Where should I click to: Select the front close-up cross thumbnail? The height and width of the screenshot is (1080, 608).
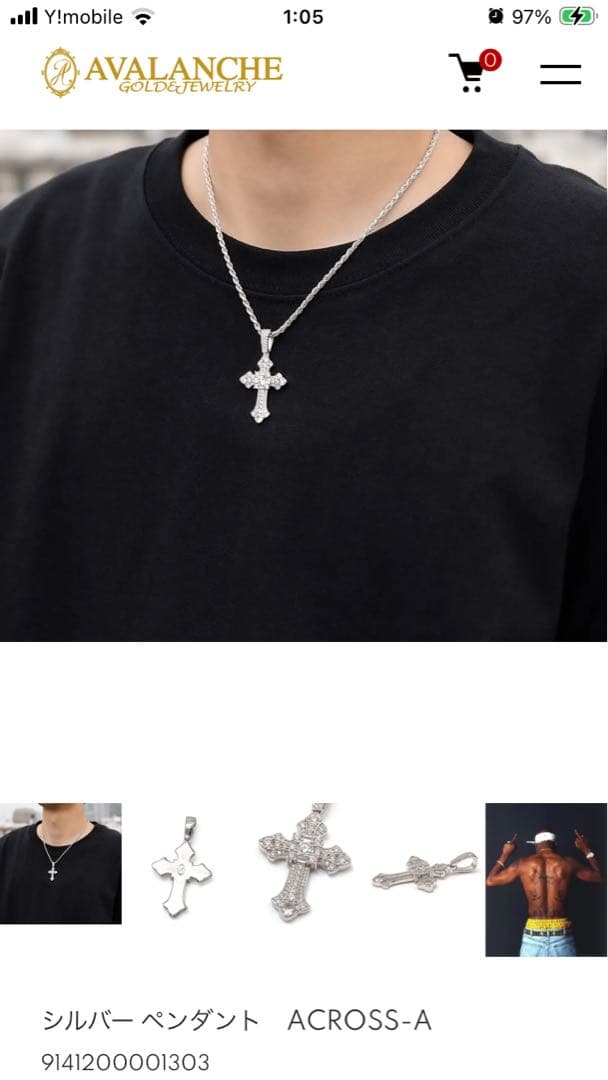point(304,863)
